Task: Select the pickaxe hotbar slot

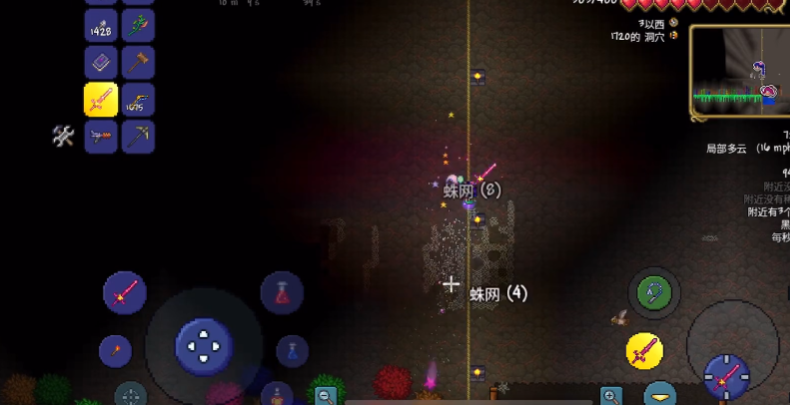Action: point(138,136)
